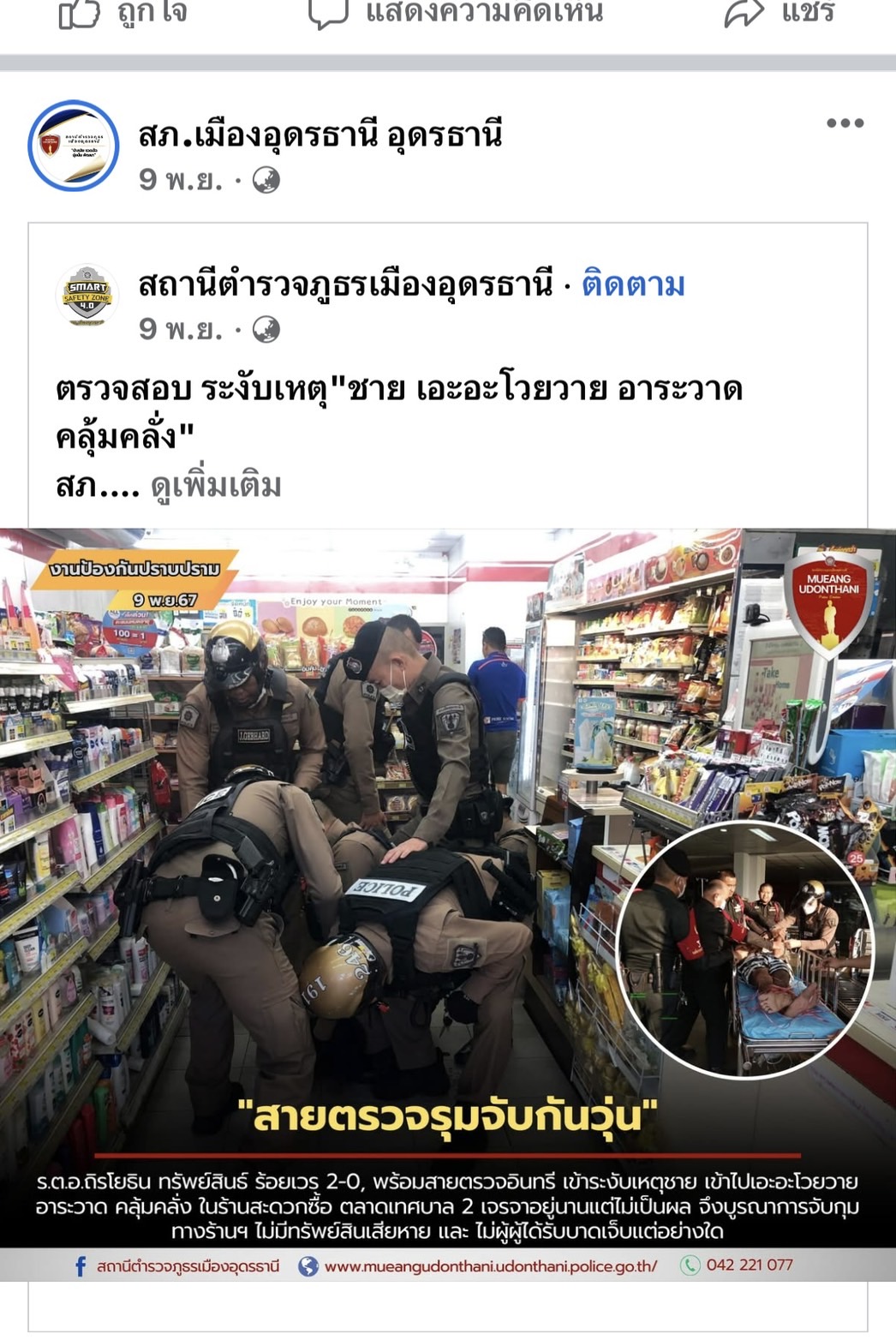The width and height of the screenshot is (896, 1340).
Task: Expand post text with ดูเพิ่มเติม
Action: (x=216, y=486)
